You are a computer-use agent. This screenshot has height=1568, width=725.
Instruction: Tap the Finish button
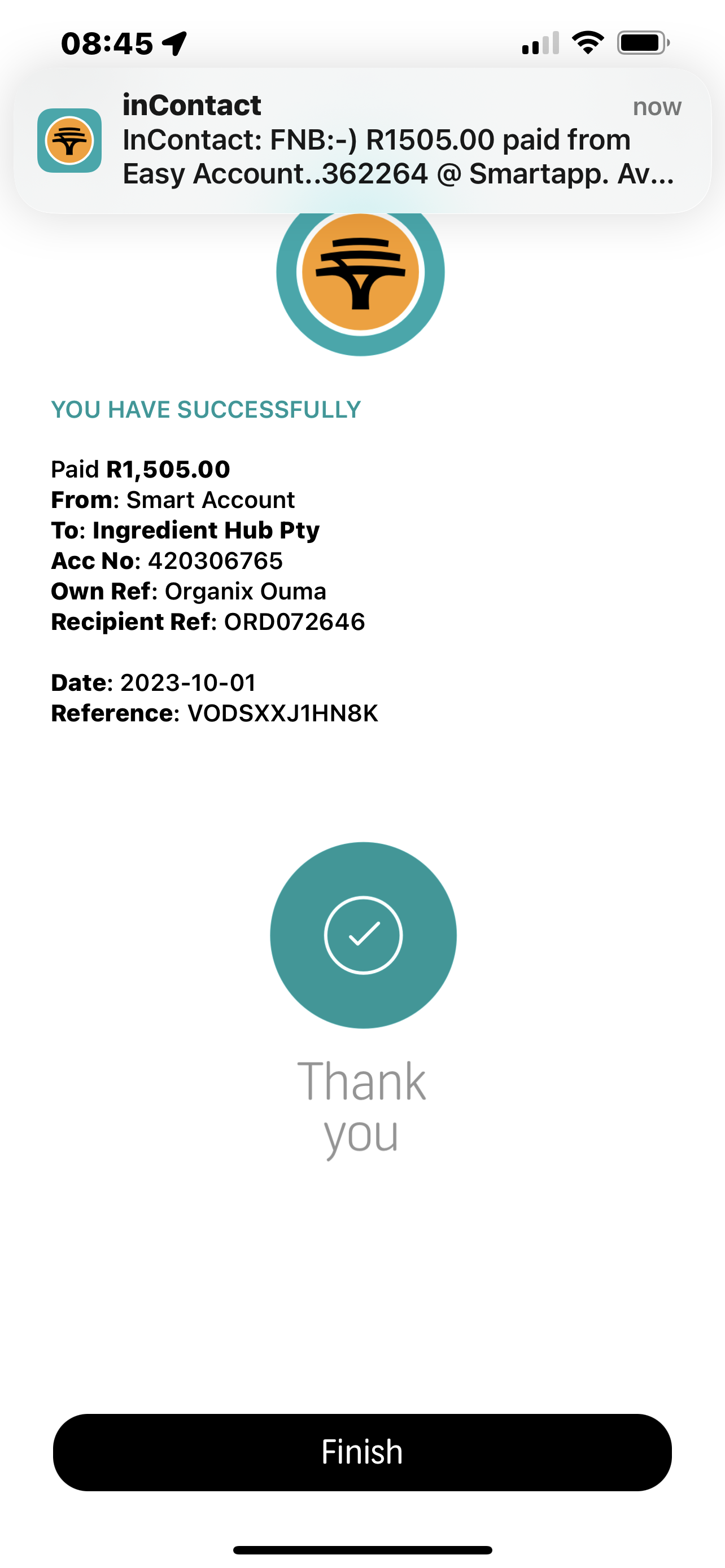tap(362, 1452)
